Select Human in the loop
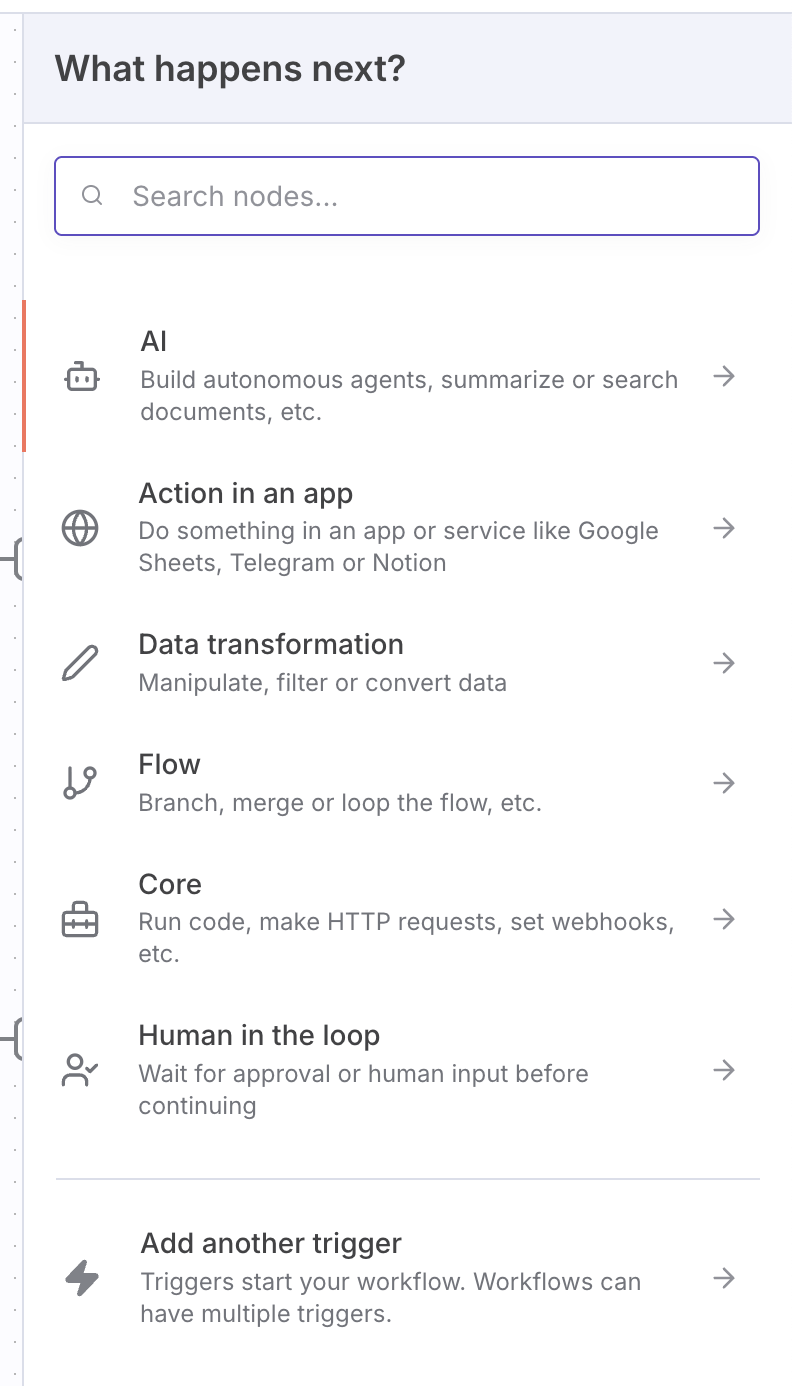The image size is (792, 1386). [400, 1069]
